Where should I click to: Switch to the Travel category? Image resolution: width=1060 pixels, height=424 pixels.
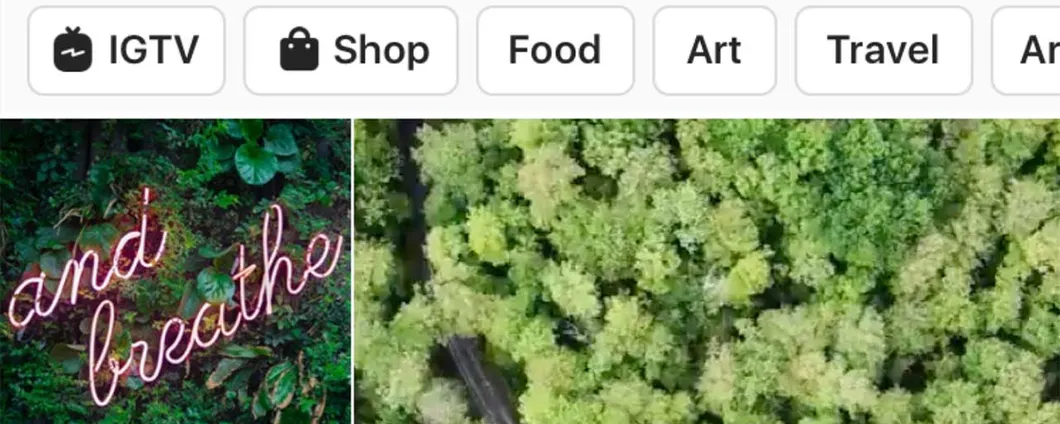point(883,50)
